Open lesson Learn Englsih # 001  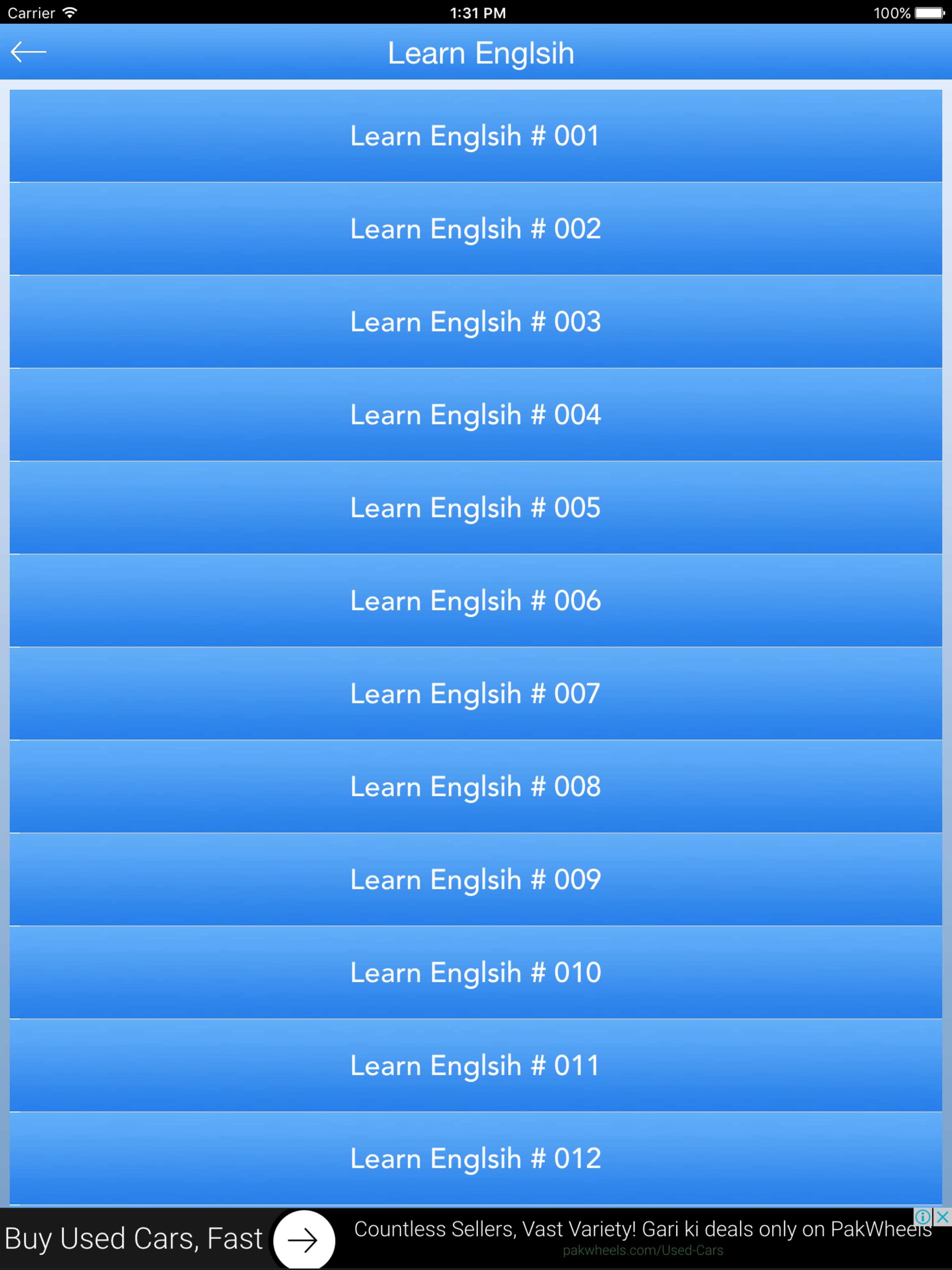click(476, 135)
